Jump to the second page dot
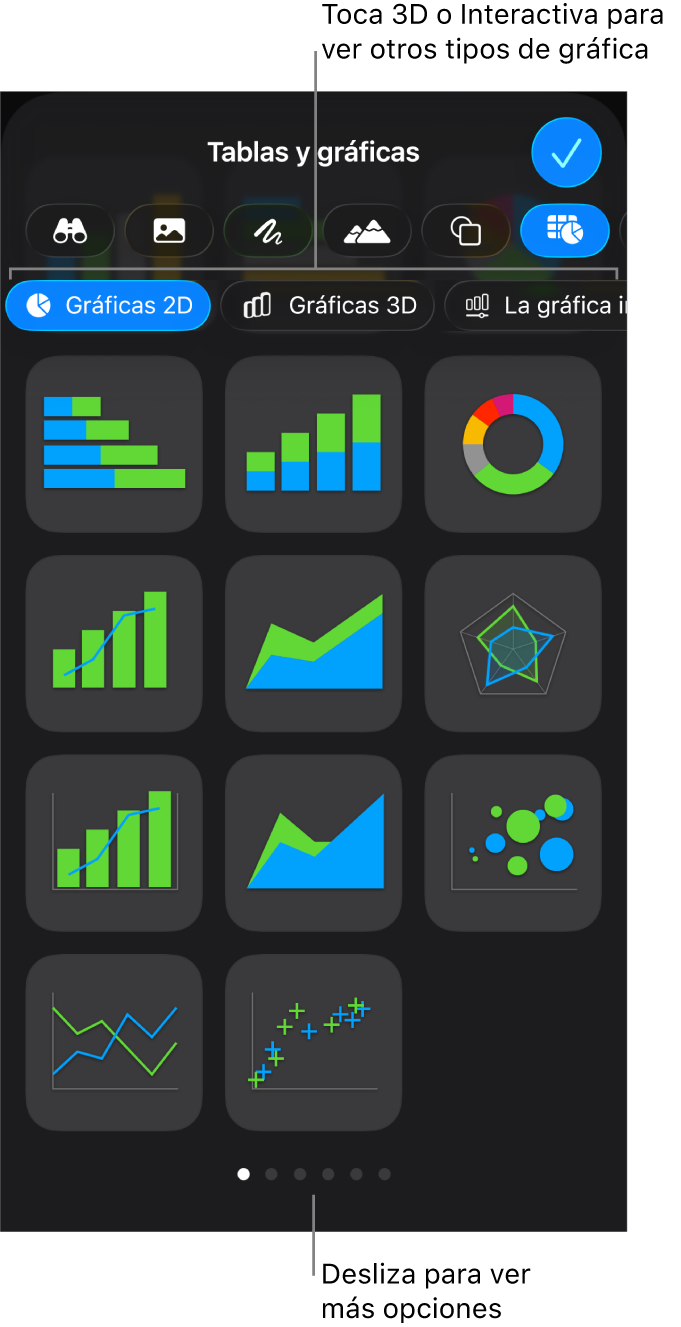Image resolution: width=681 pixels, height=1327 pixels. (x=271, y=1174)
